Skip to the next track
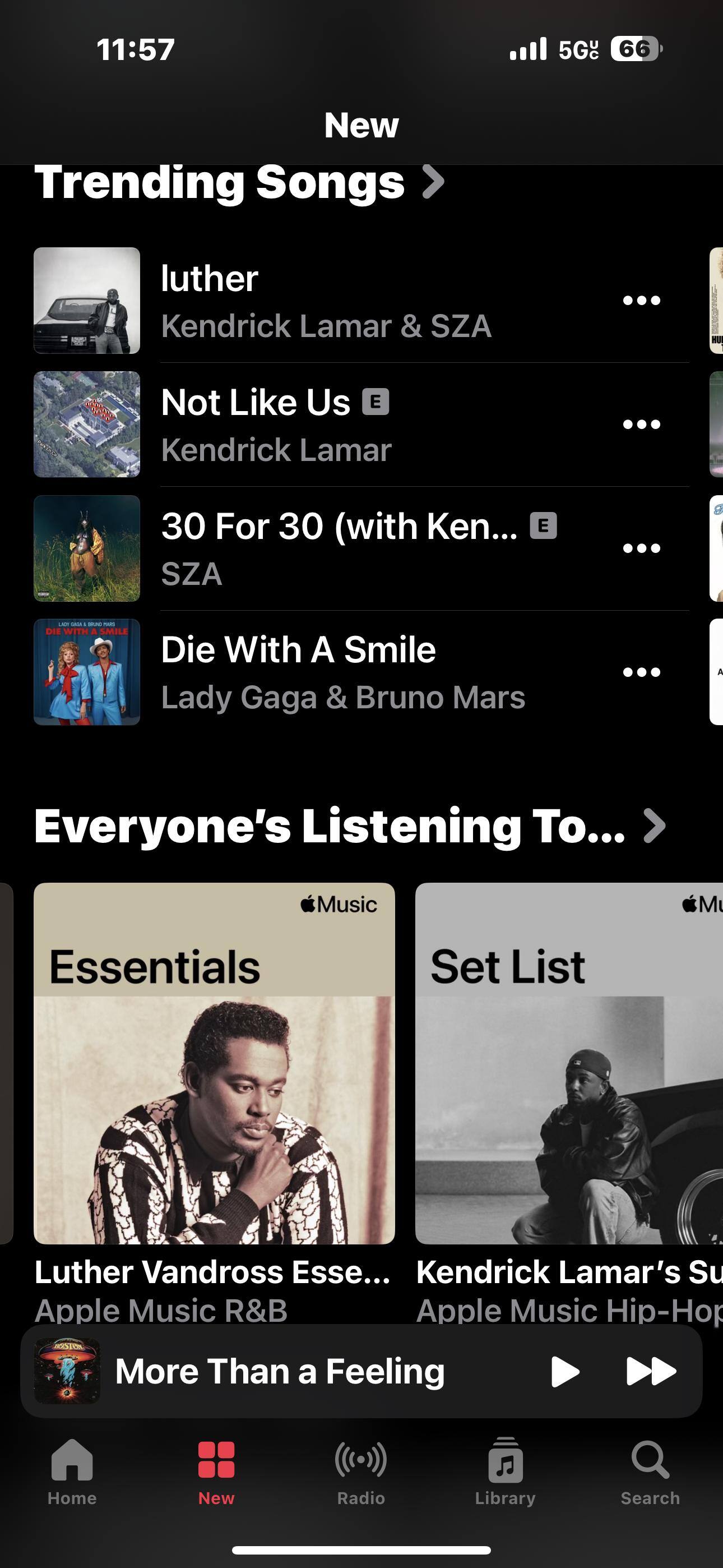This screenshot has width=723, height=1568. pos(651,1372)
